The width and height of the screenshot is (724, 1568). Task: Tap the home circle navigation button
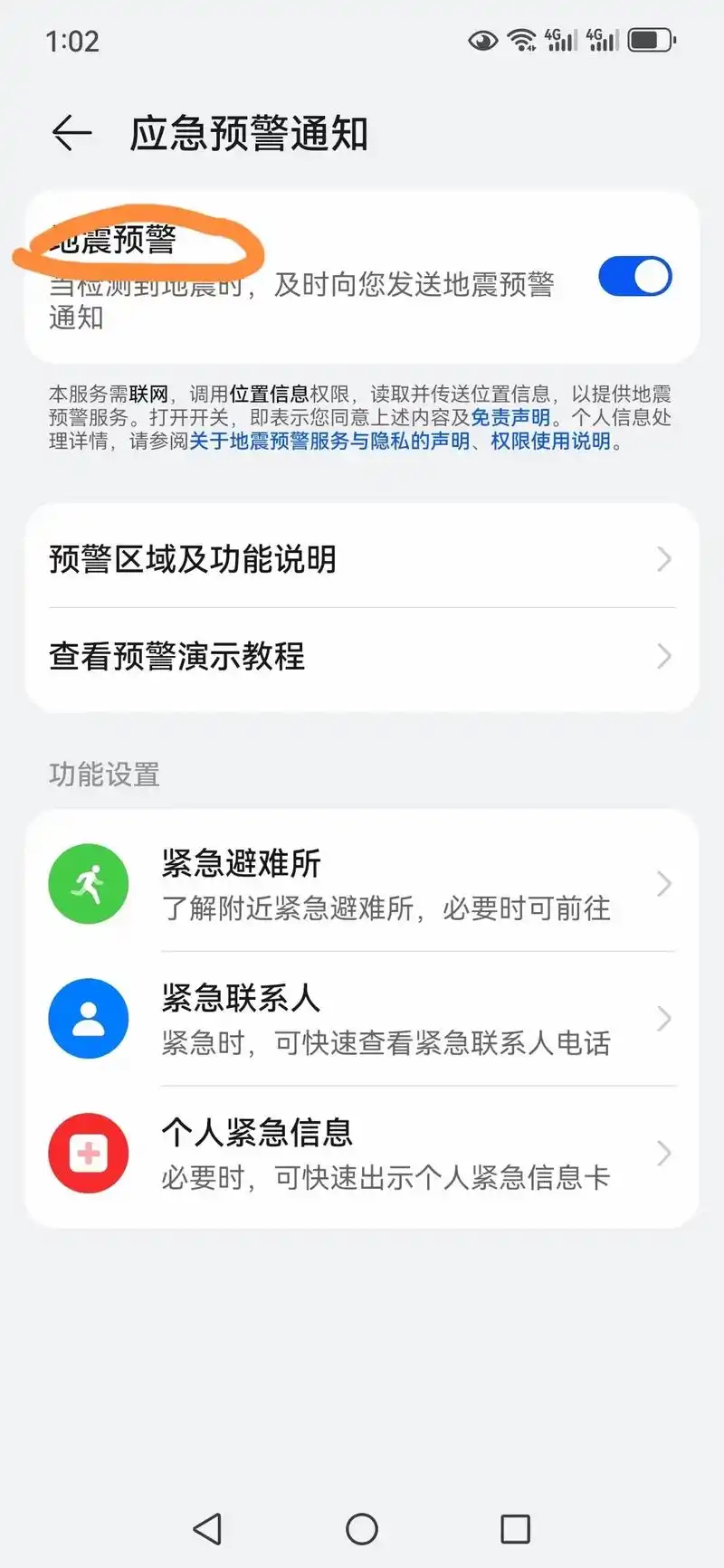click(x=361, y=1529)
